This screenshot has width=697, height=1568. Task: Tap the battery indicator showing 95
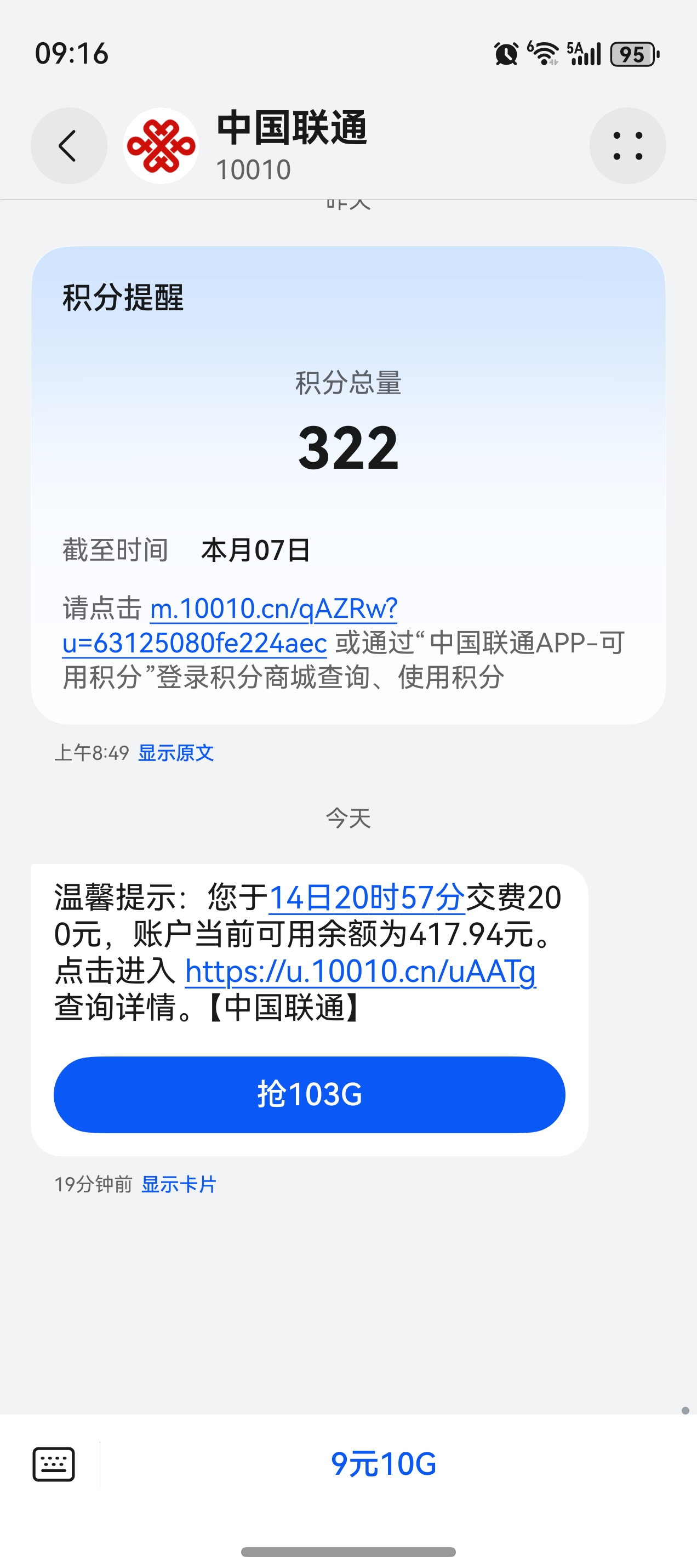(632, 54)
